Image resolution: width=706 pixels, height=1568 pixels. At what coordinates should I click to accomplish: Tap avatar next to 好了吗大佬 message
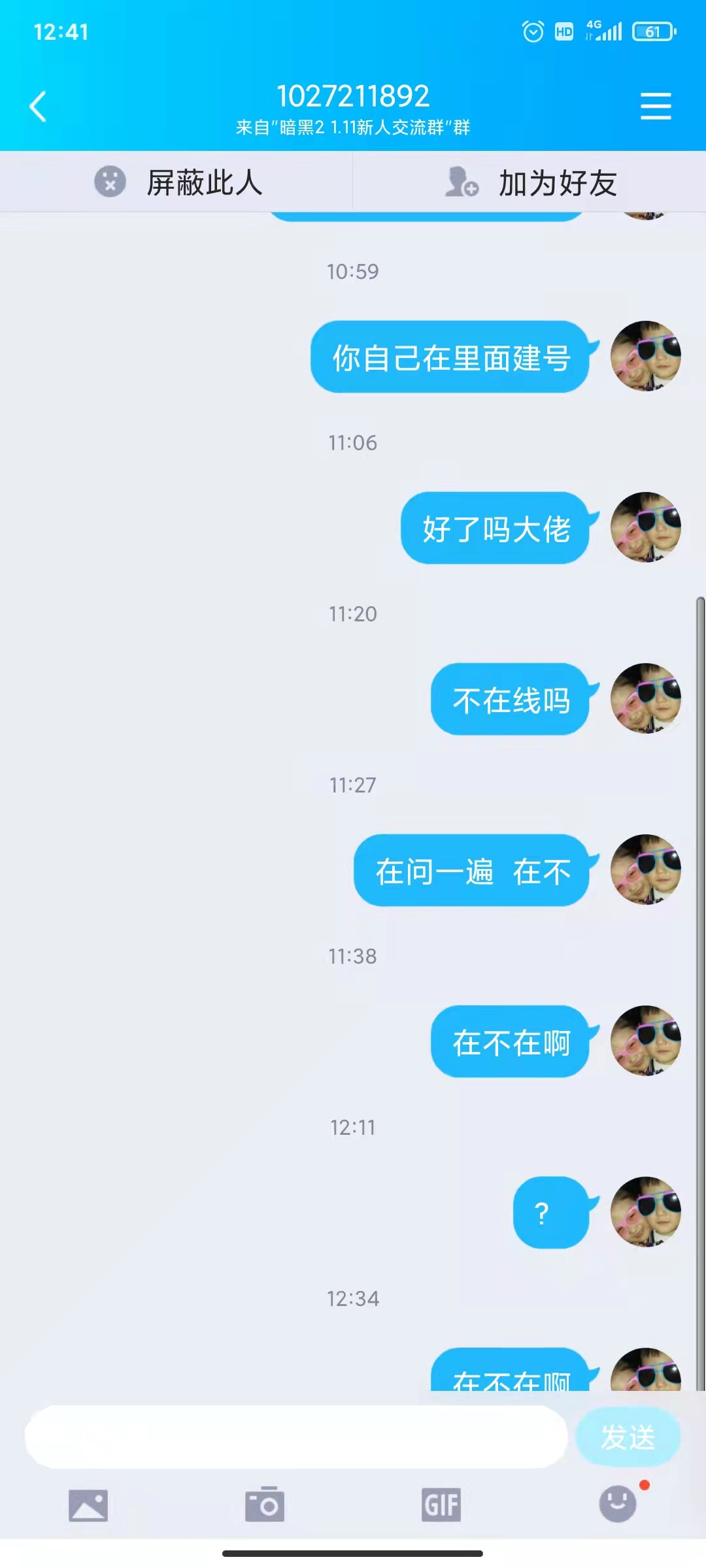click(x=646, y=527)
